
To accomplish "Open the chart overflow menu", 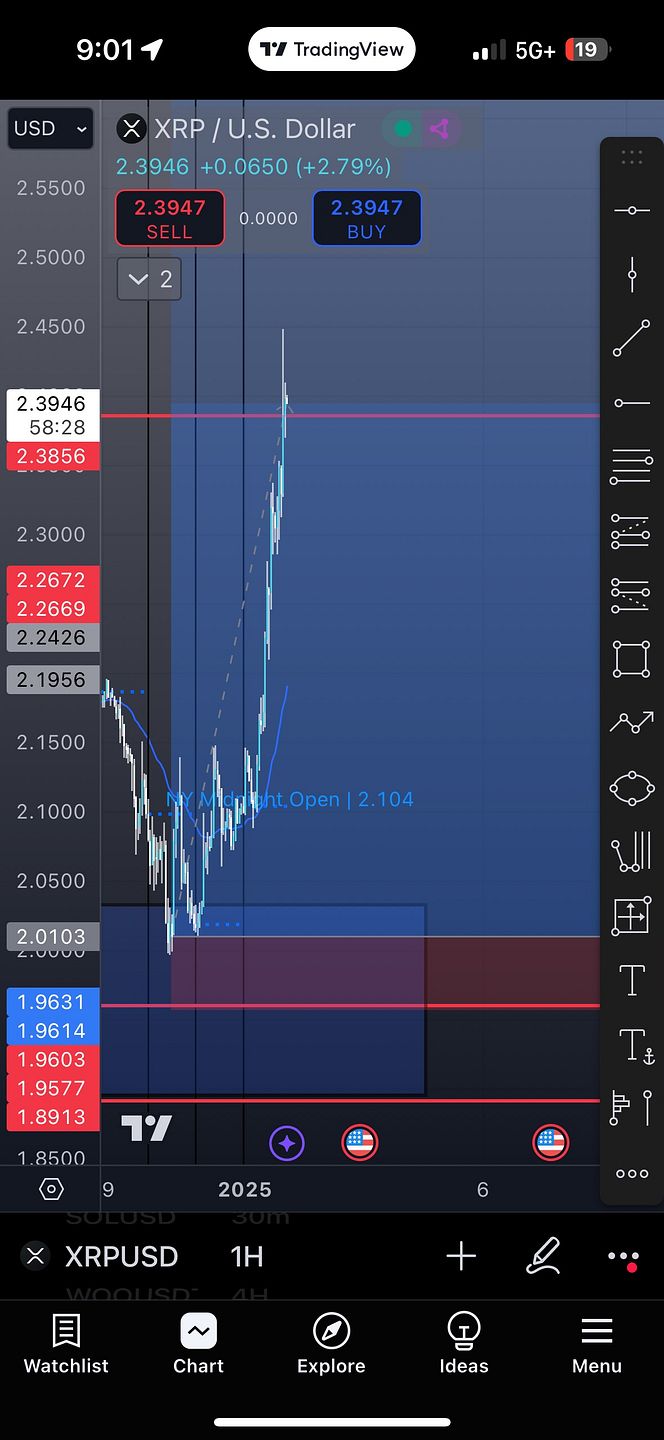I will [x=623, y=1257].
